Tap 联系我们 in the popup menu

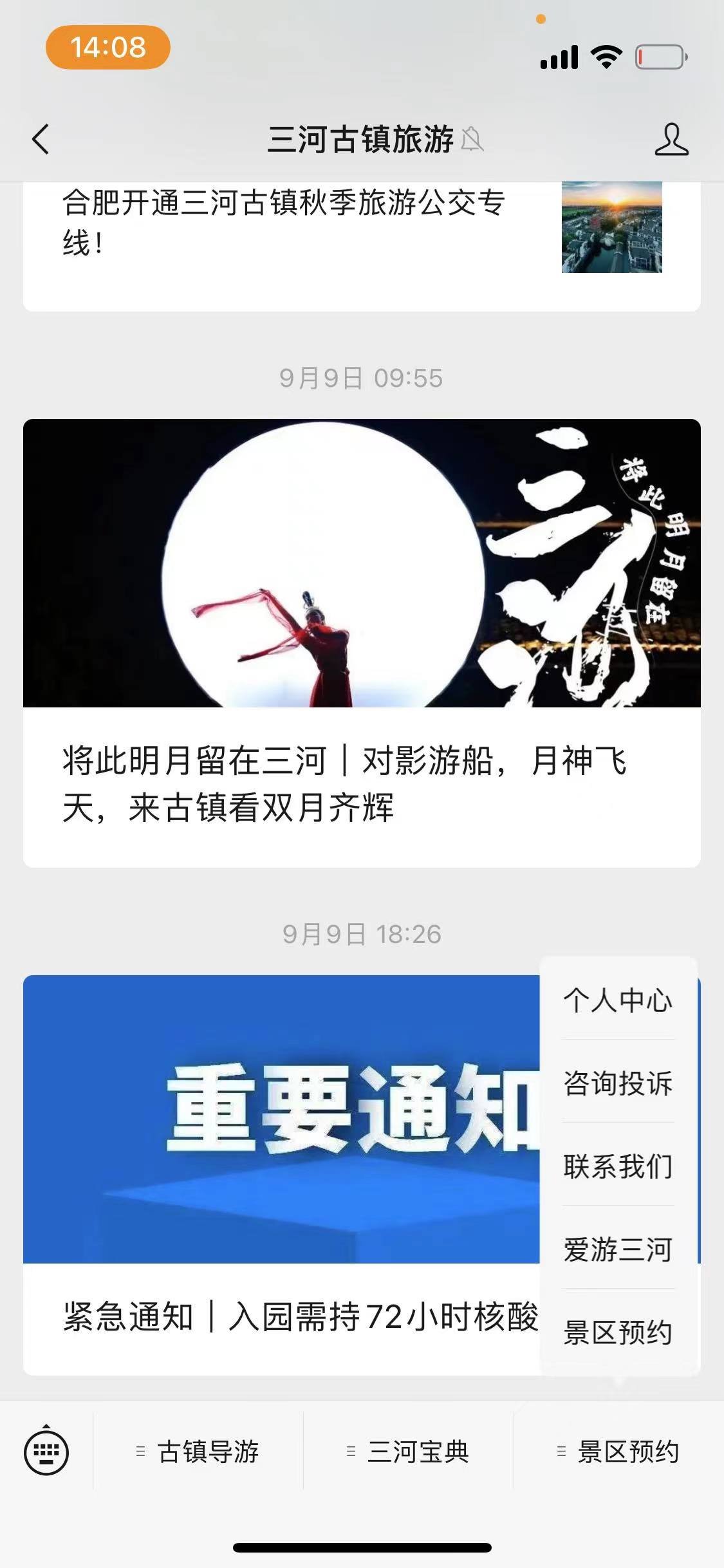point(618,1166)
